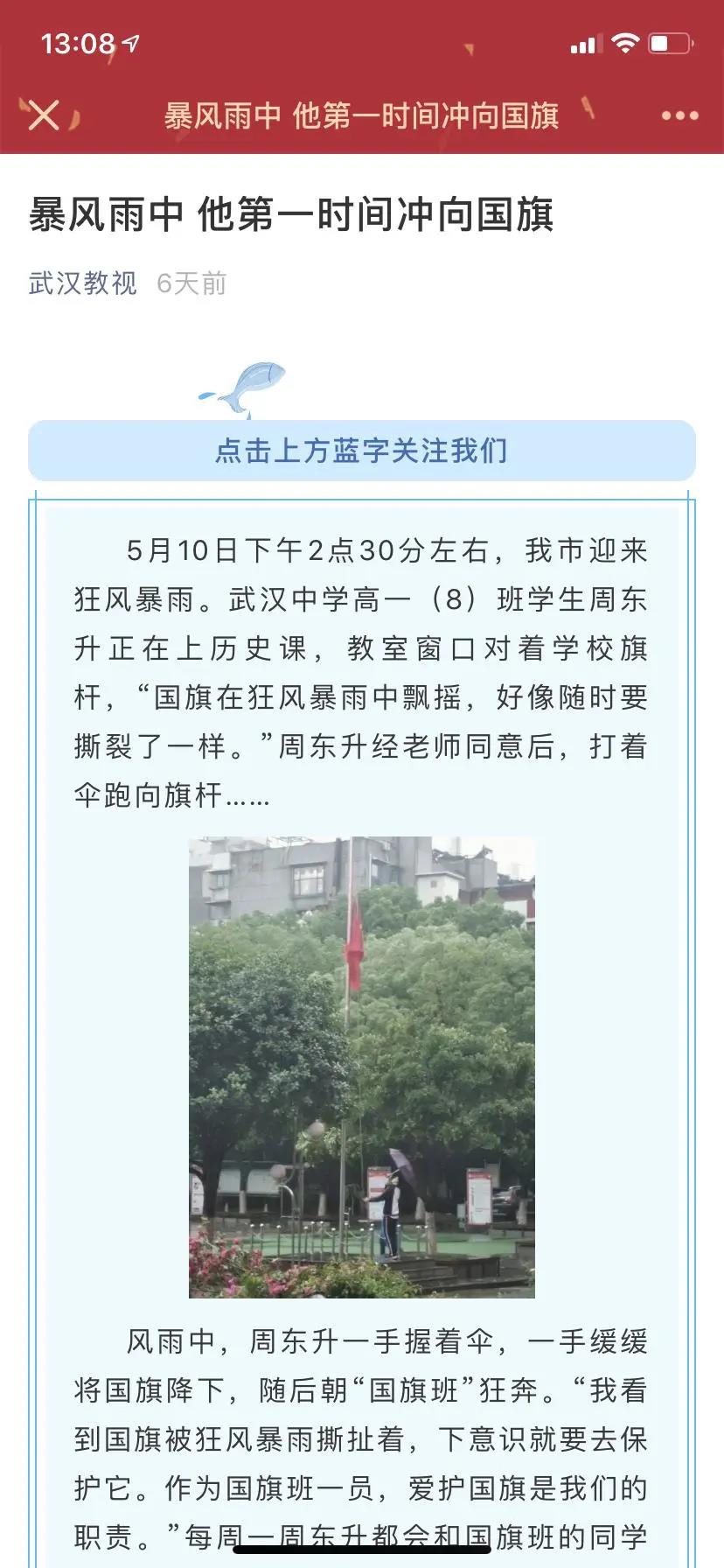Screen dimensions: 724x1568
Task: View the flagpole photo in full screen
Action: (362, 1067)
